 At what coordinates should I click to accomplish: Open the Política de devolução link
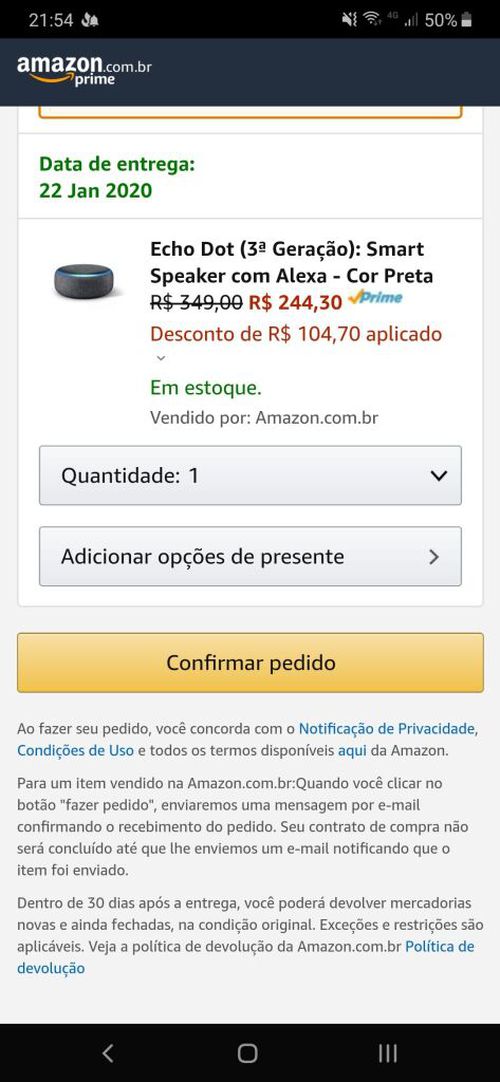tap(246, 957)
